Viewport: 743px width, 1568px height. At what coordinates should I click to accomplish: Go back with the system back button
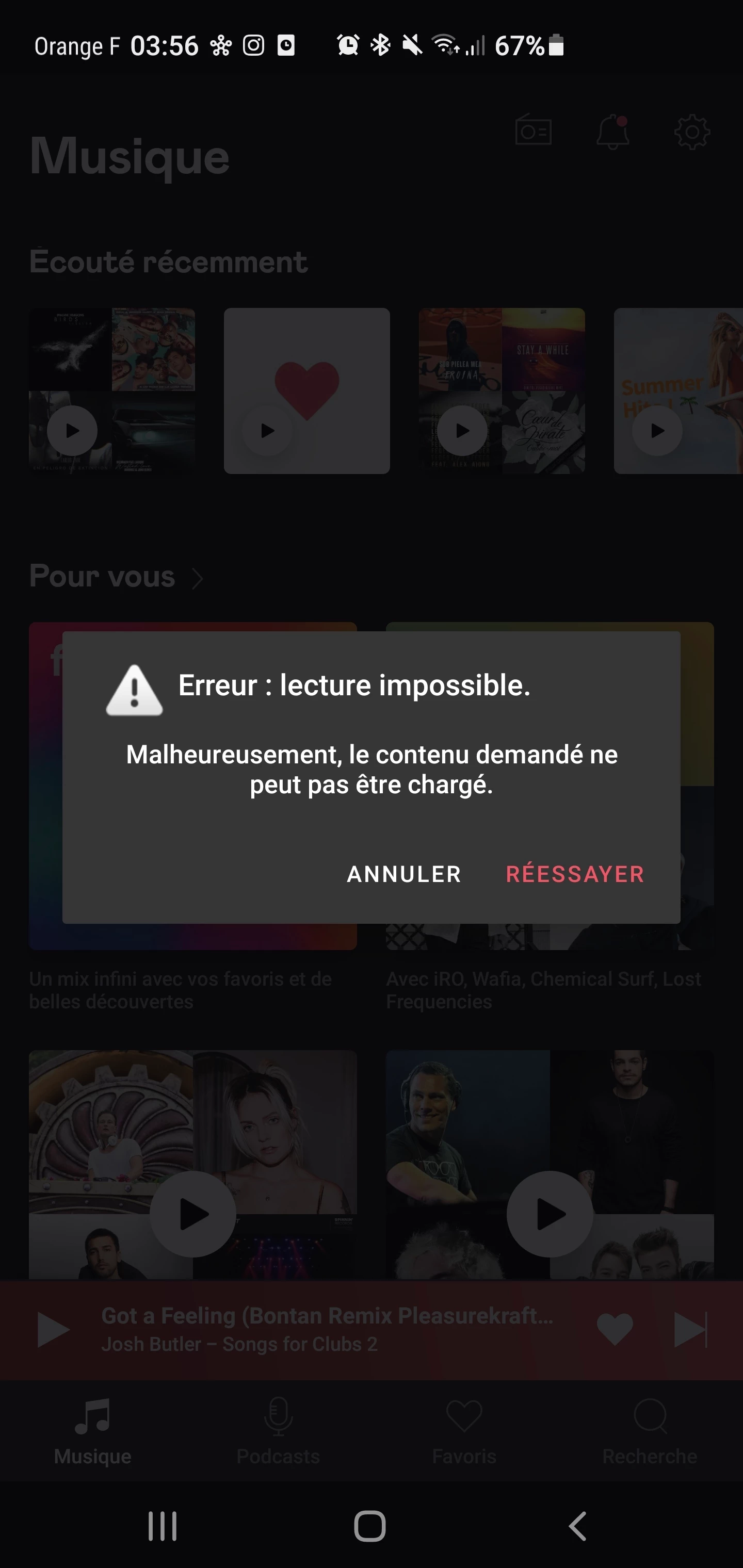pyautogui.click(x=577, y=1526)
